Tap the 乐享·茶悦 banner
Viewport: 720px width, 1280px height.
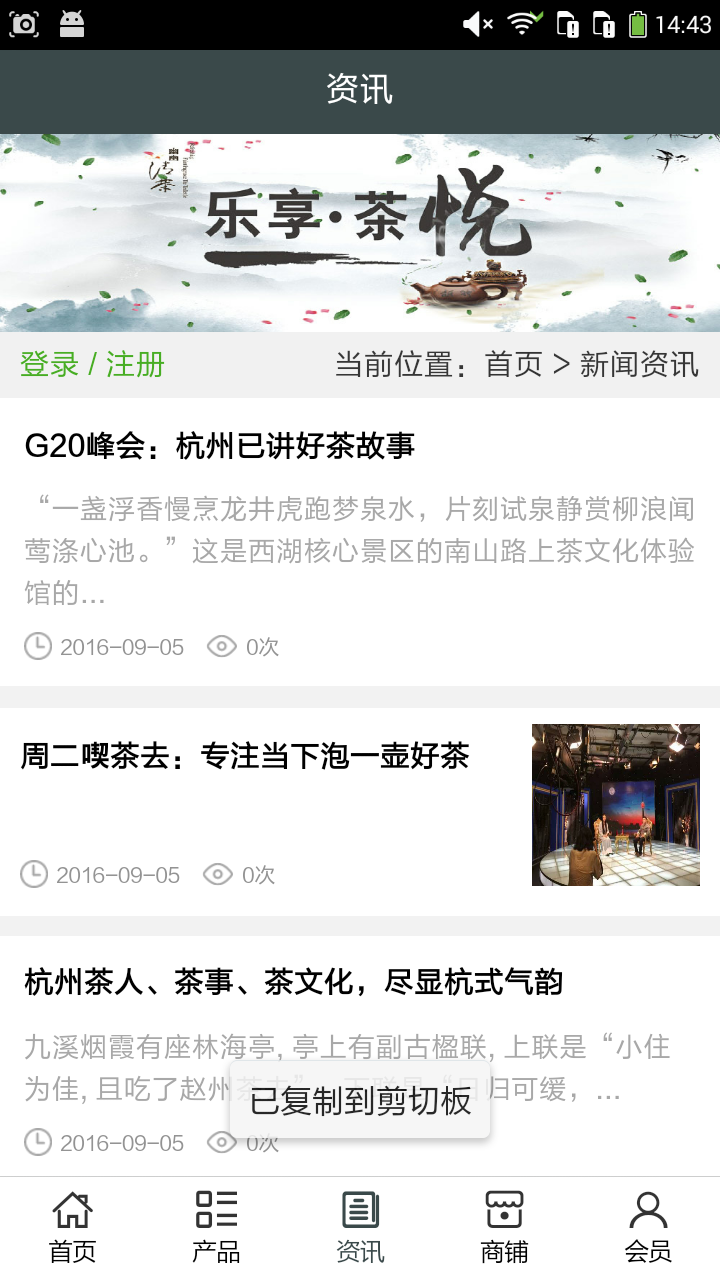(360, 232)
